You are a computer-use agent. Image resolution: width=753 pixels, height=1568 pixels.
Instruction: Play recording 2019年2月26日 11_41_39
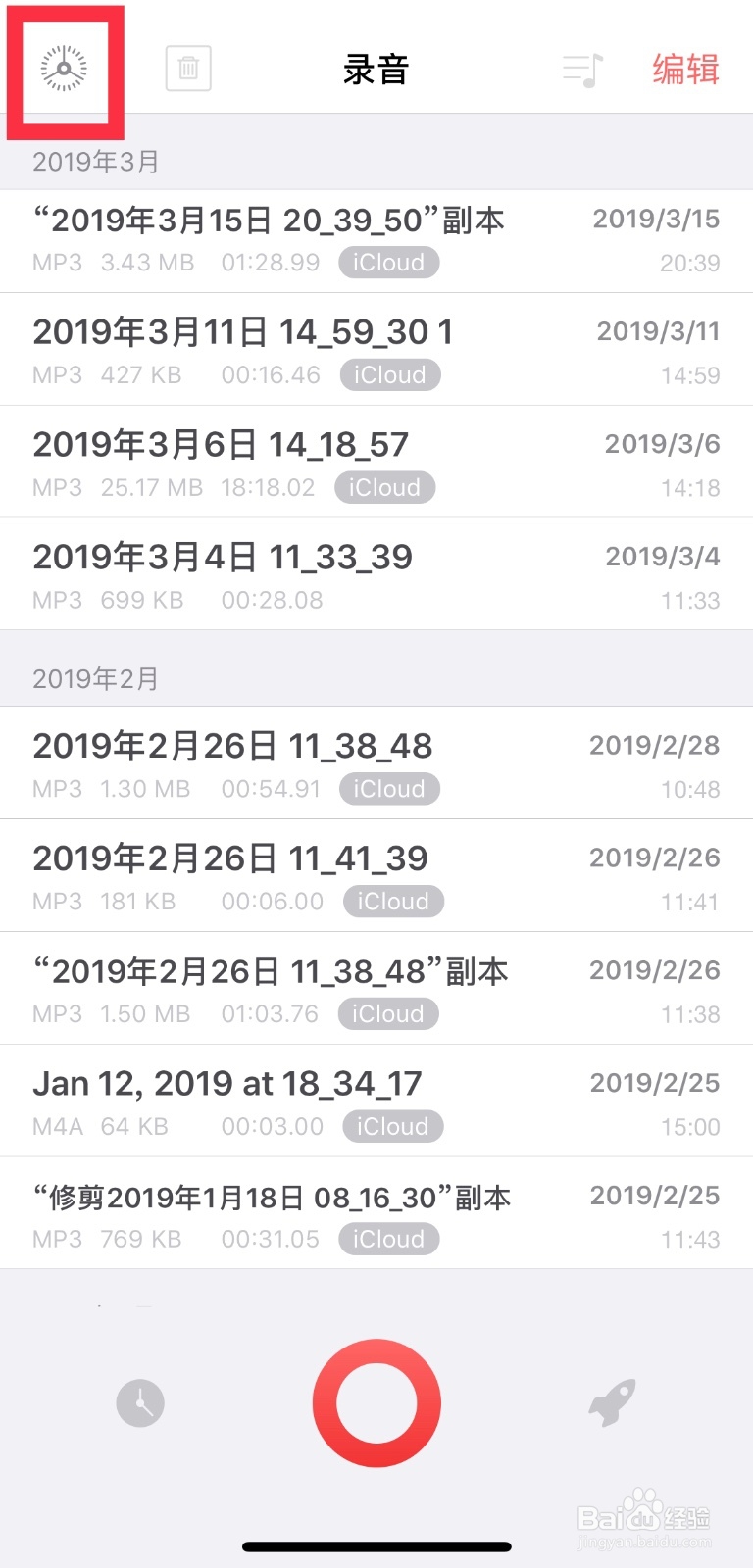[x=376, y=875]
